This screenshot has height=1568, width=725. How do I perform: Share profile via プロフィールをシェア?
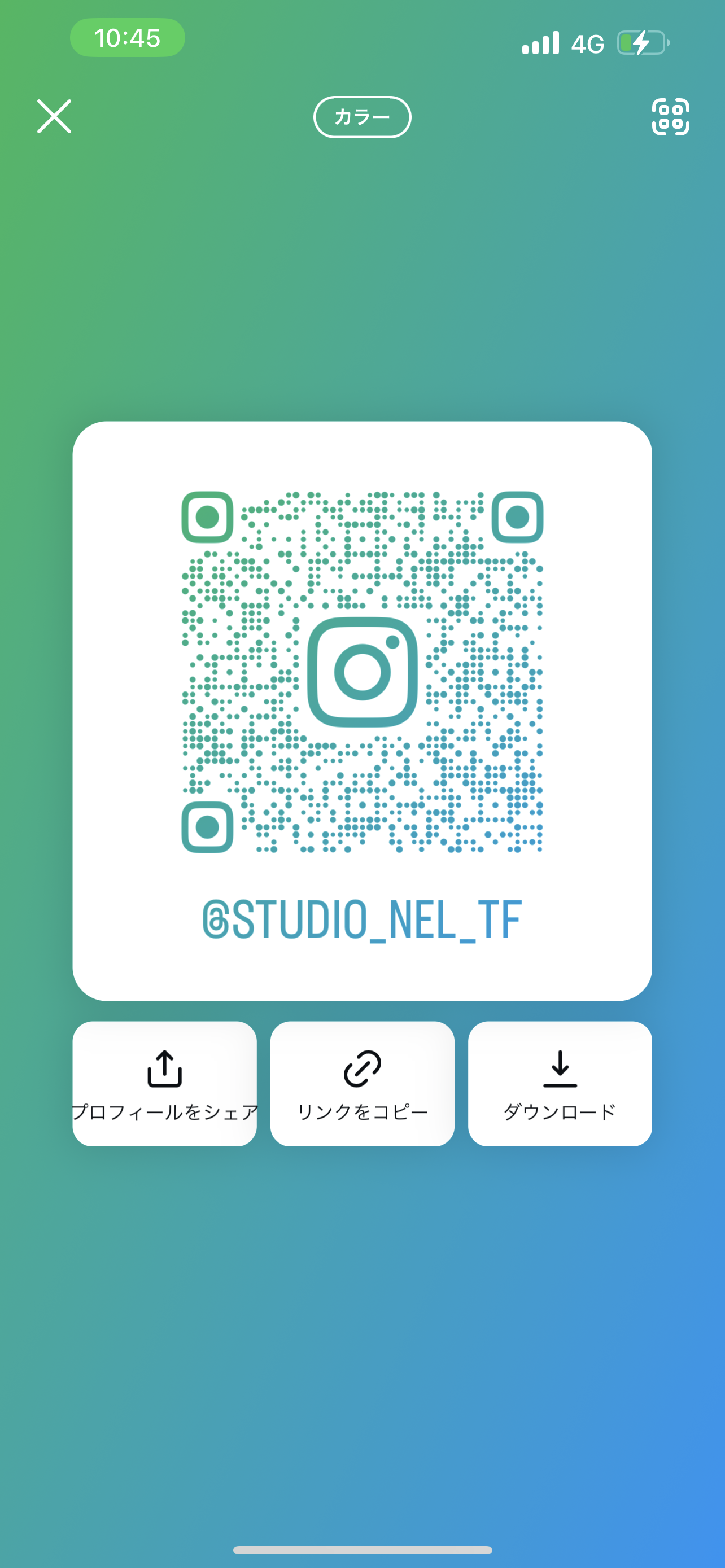coord(164,1084)
